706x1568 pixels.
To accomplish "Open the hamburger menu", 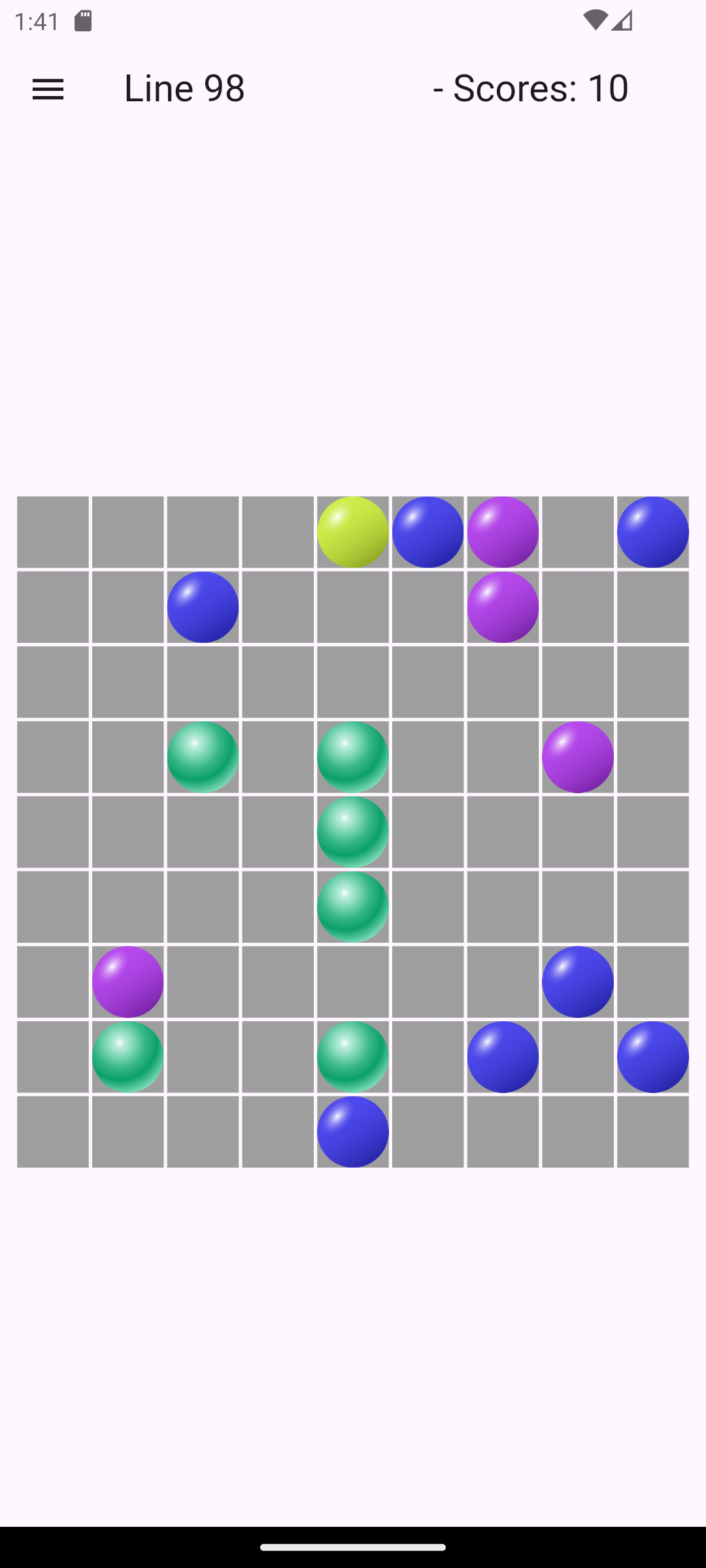I will coord(48,89).
